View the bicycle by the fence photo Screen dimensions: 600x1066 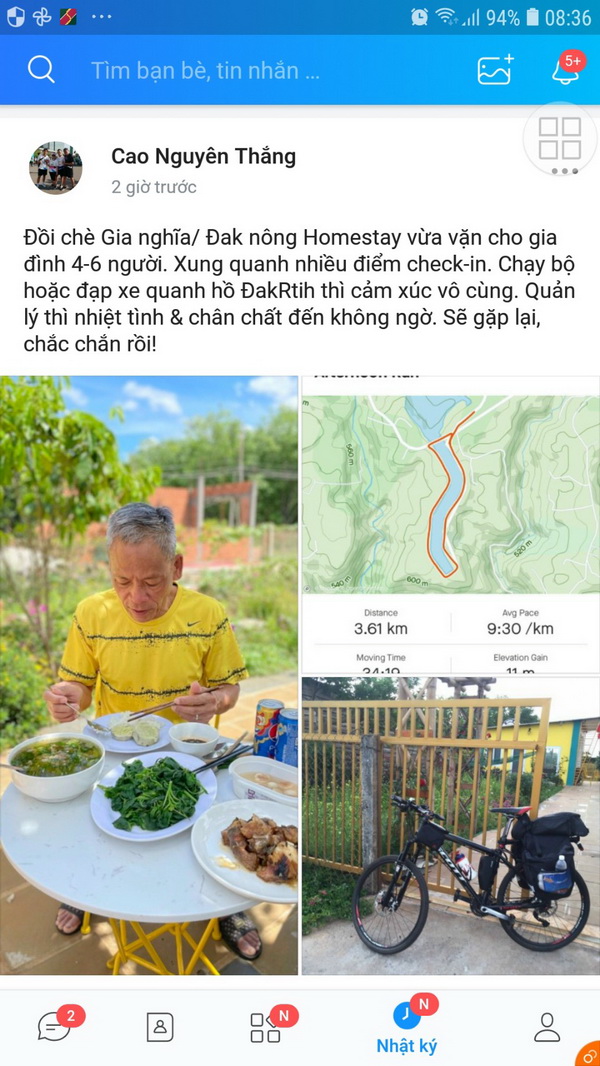click(x=450, y=825)
